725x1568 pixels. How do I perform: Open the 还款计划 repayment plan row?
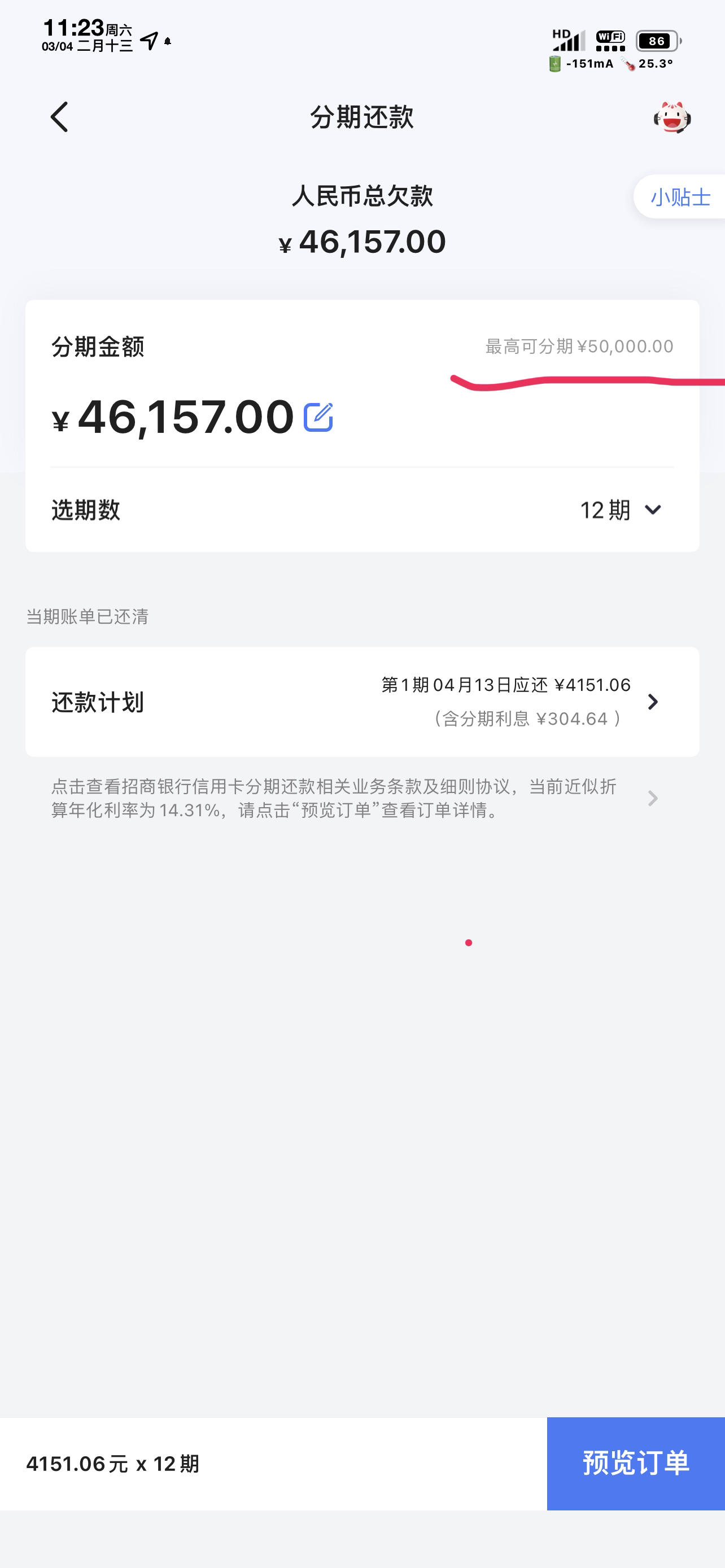362,702
